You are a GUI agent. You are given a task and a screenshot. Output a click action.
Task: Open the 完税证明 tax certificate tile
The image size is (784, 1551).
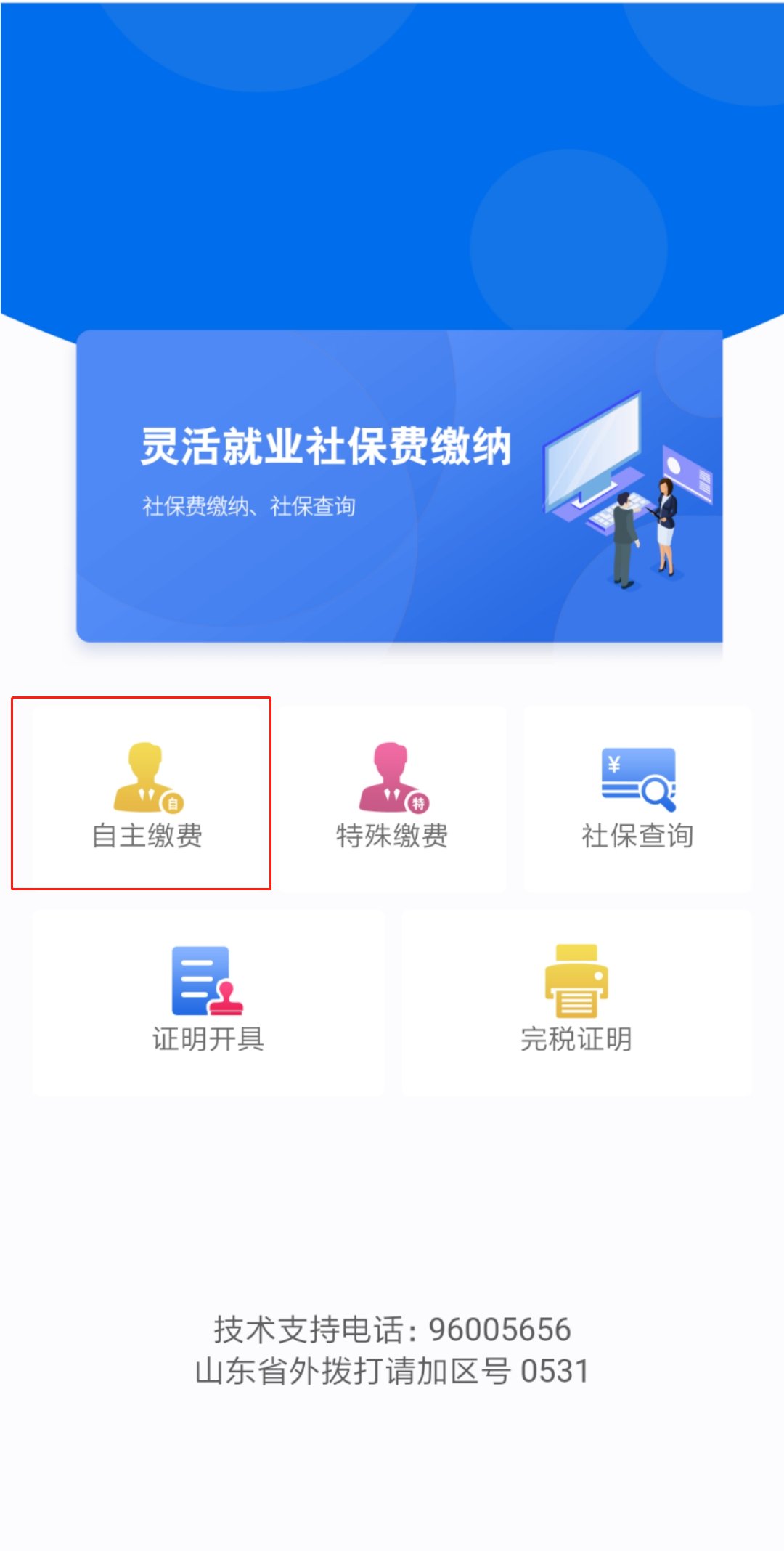click(576, 1001)
